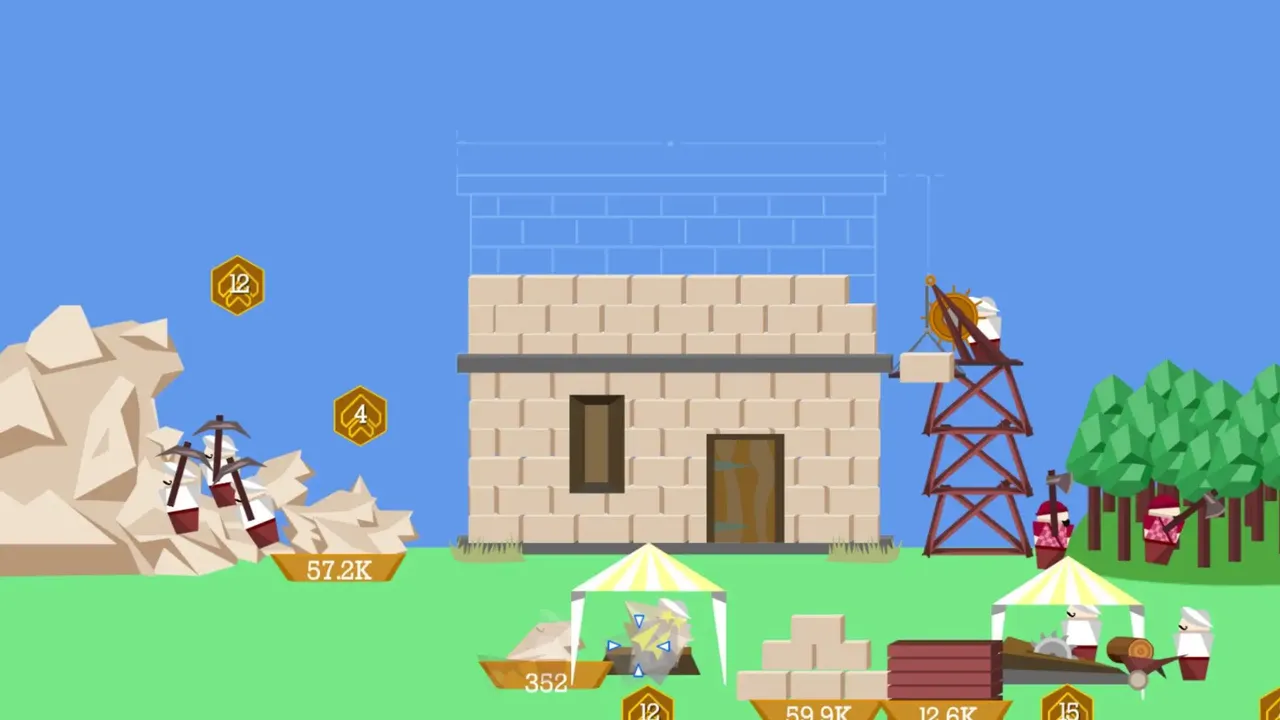Screen dimensions: 1280x720
Task: Tap the level 12 upgrade badge above the quarry
Action: [238, 286]
